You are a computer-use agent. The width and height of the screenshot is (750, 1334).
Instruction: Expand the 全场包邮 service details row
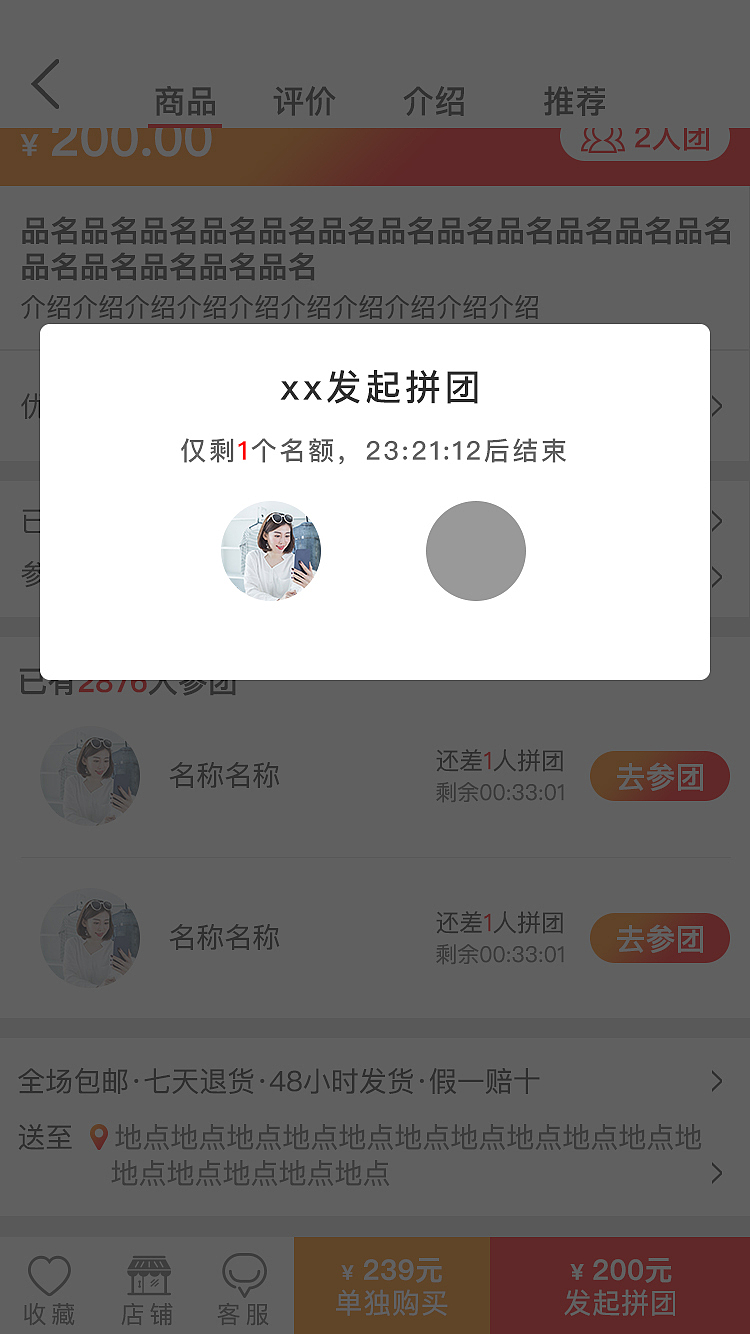[717, 1081]
